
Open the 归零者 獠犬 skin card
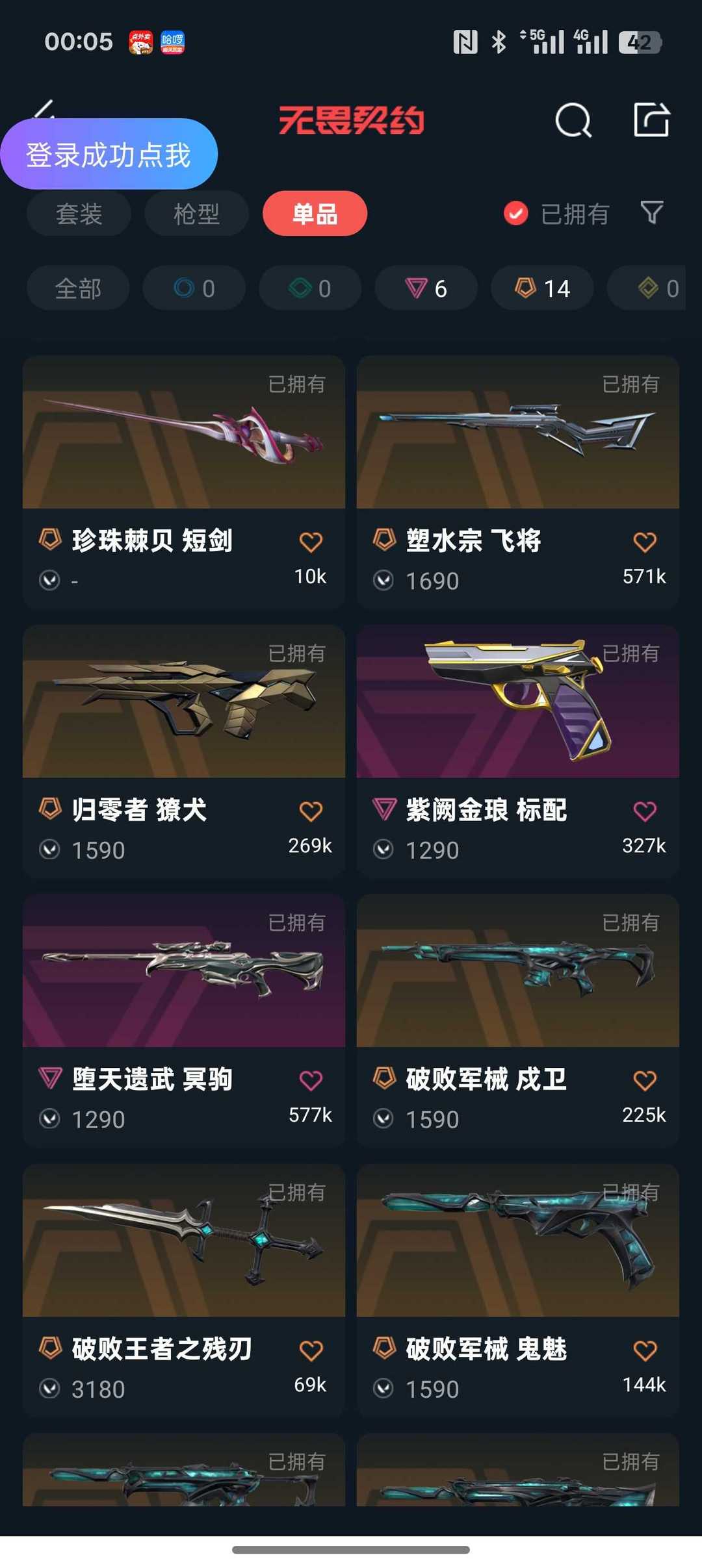tap(184, 751)
